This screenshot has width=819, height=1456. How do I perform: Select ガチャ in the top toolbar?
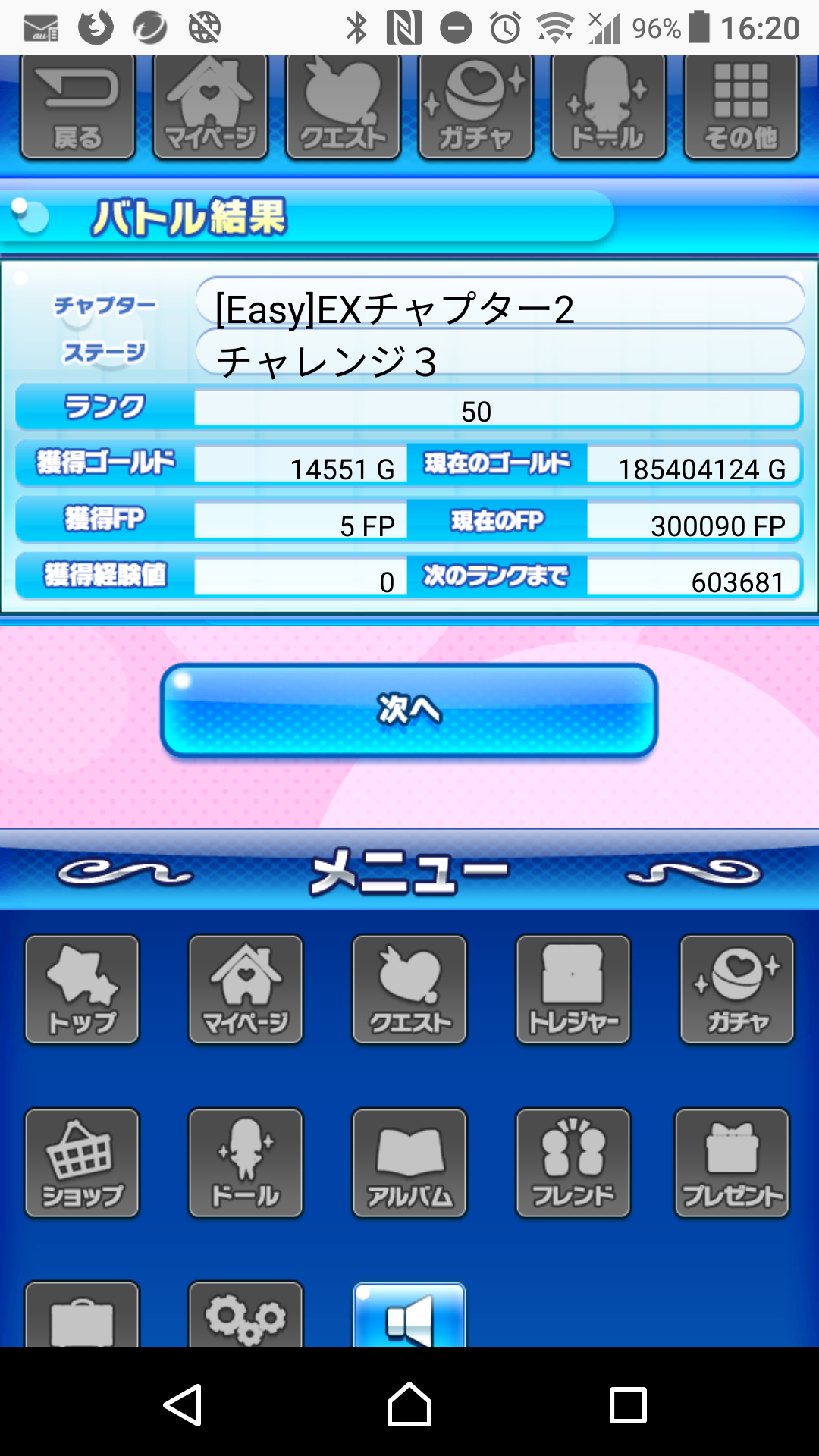(475, 107)
